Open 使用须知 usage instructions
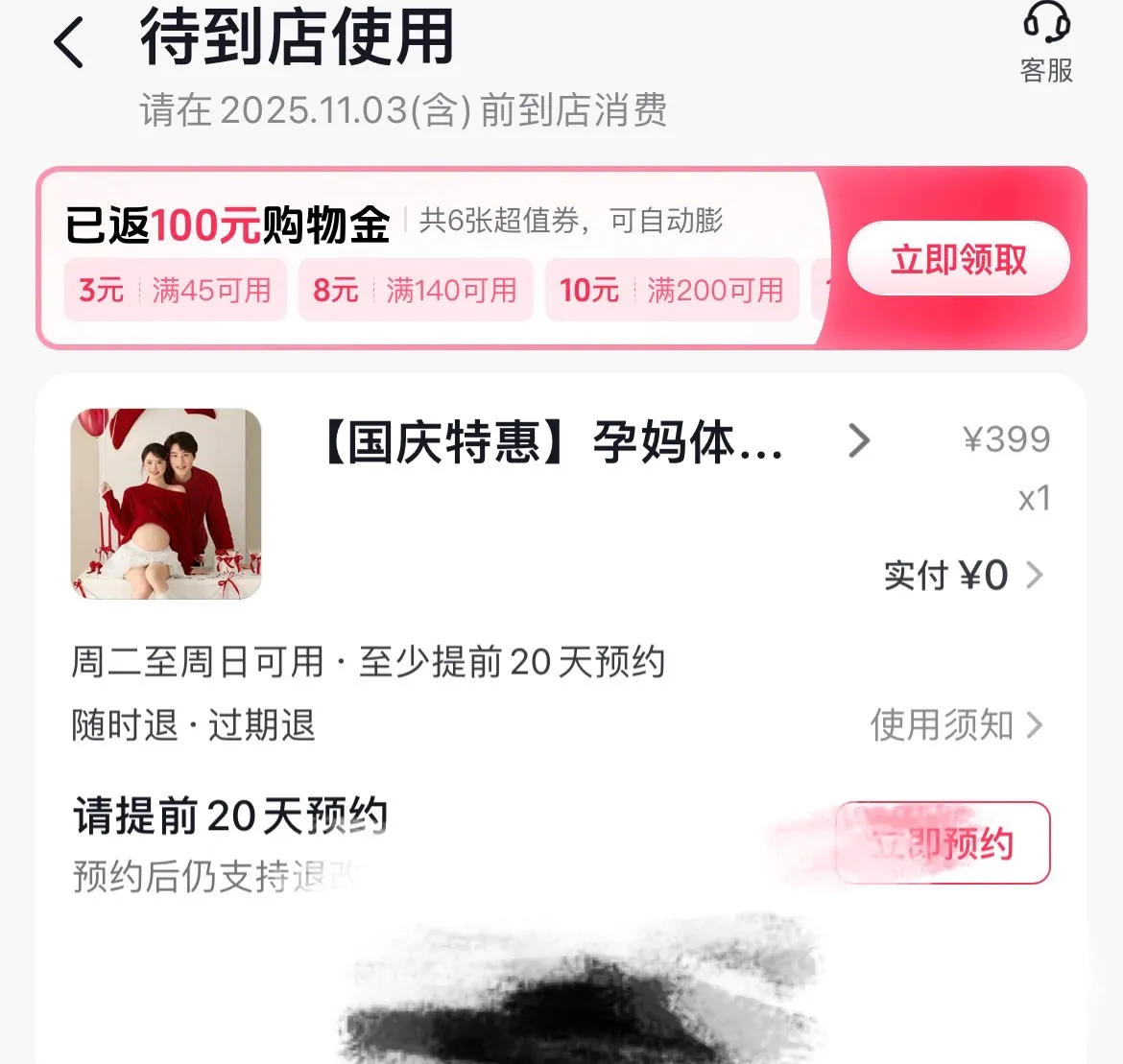This screenshot has height=1064, width=1123. point(955,725)
